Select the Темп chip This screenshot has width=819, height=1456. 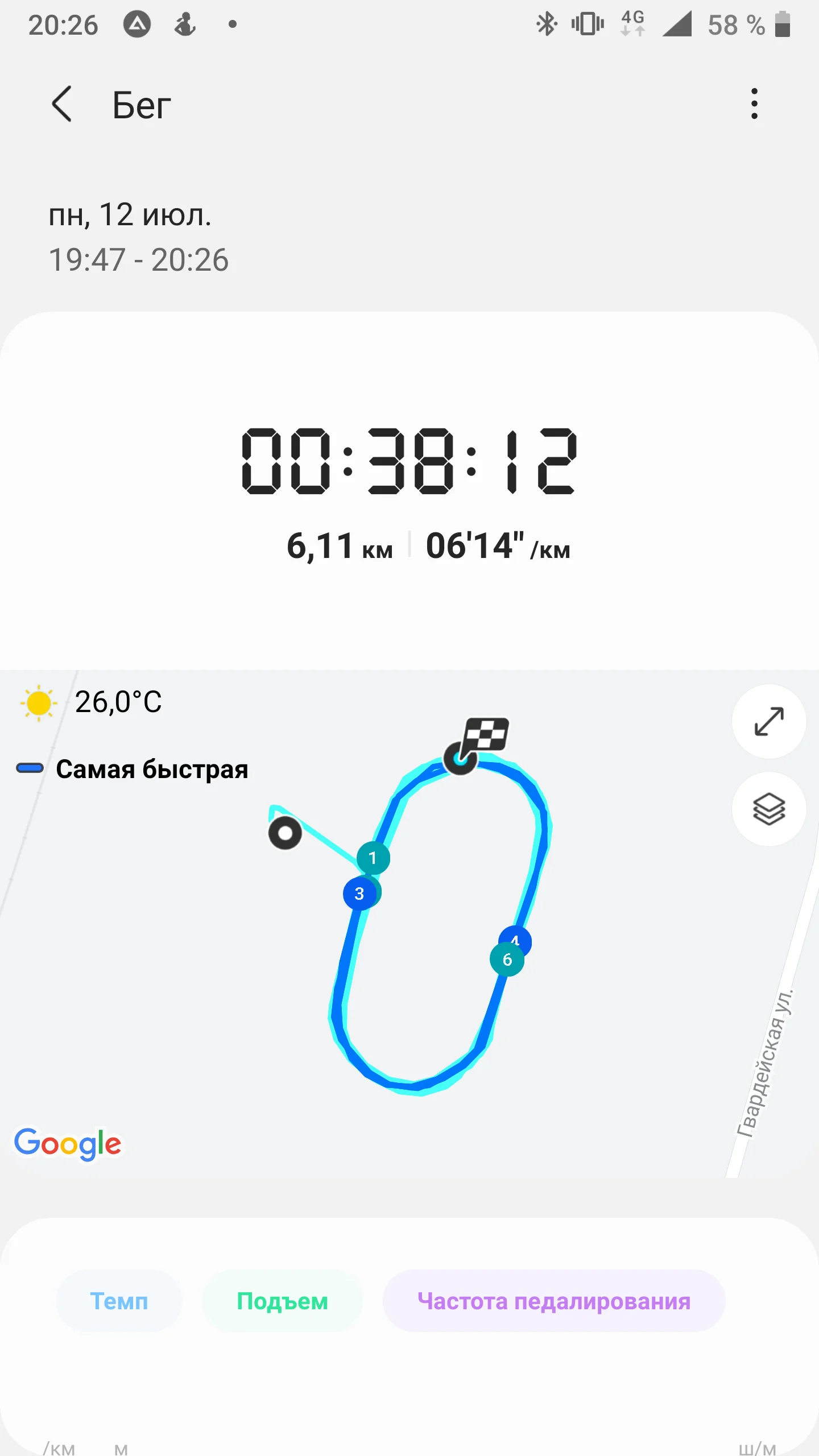[119, 1301]
